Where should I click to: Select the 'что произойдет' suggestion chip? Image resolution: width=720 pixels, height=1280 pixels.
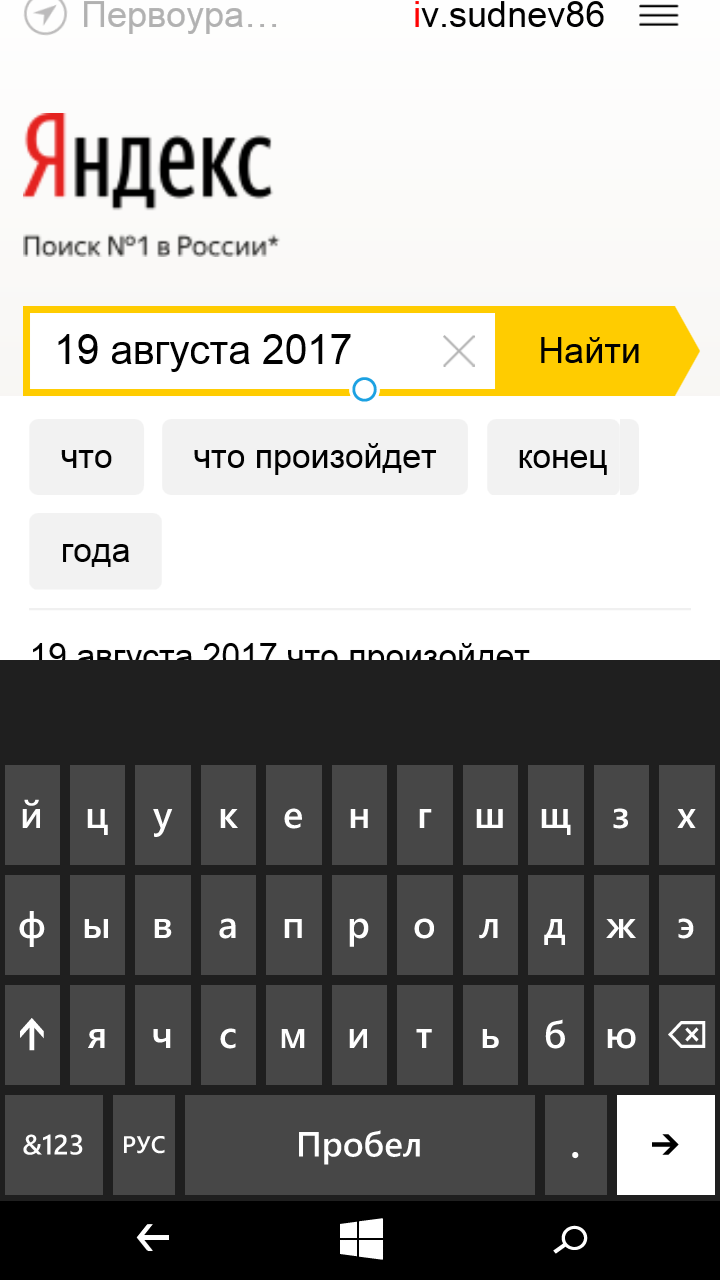click(x=315, y=457)
